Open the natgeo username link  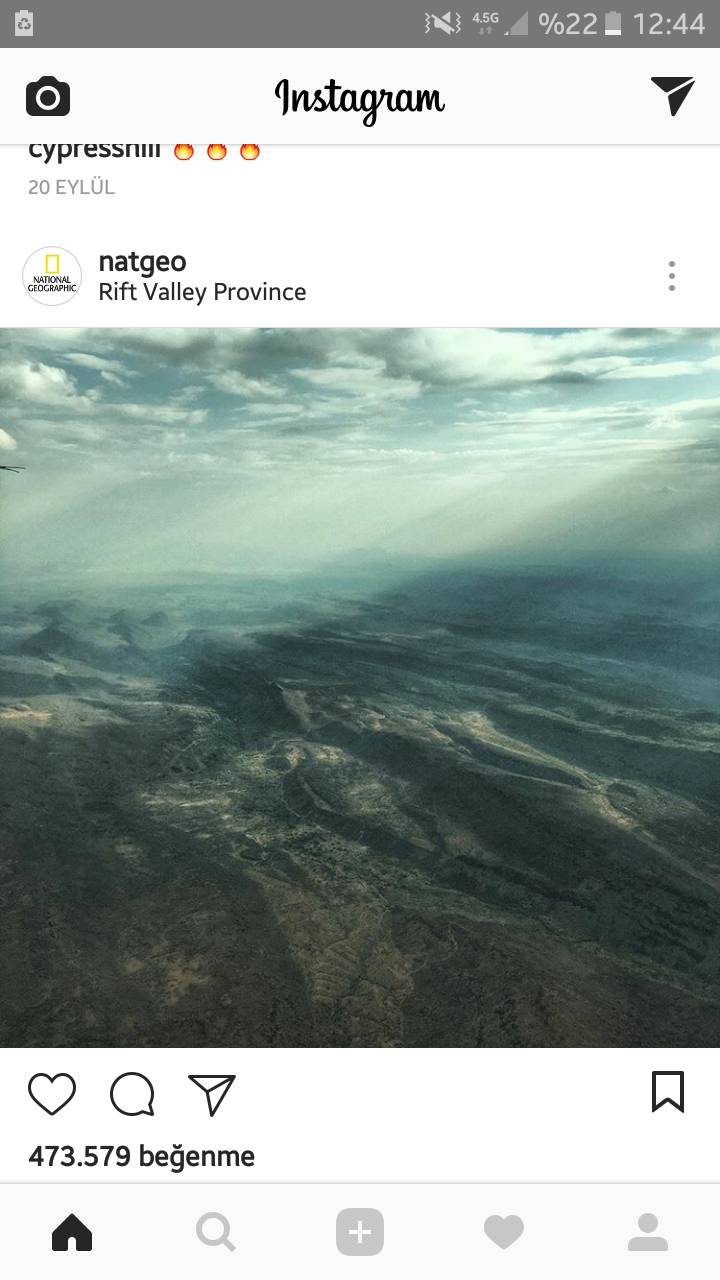pyautogui.click(x=142, y=262)
